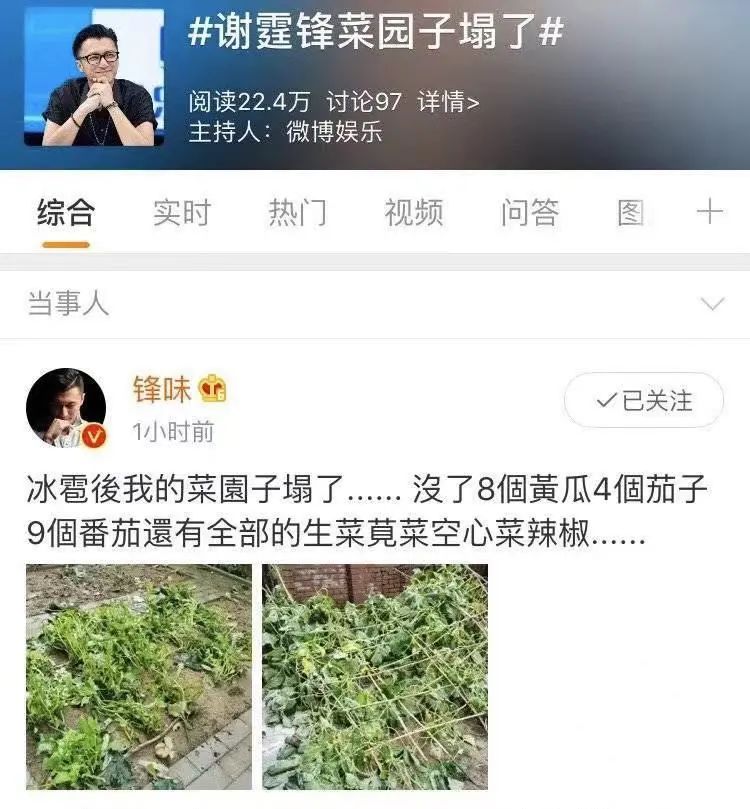Expand the 当事人 section chevron

pos(712,304)
